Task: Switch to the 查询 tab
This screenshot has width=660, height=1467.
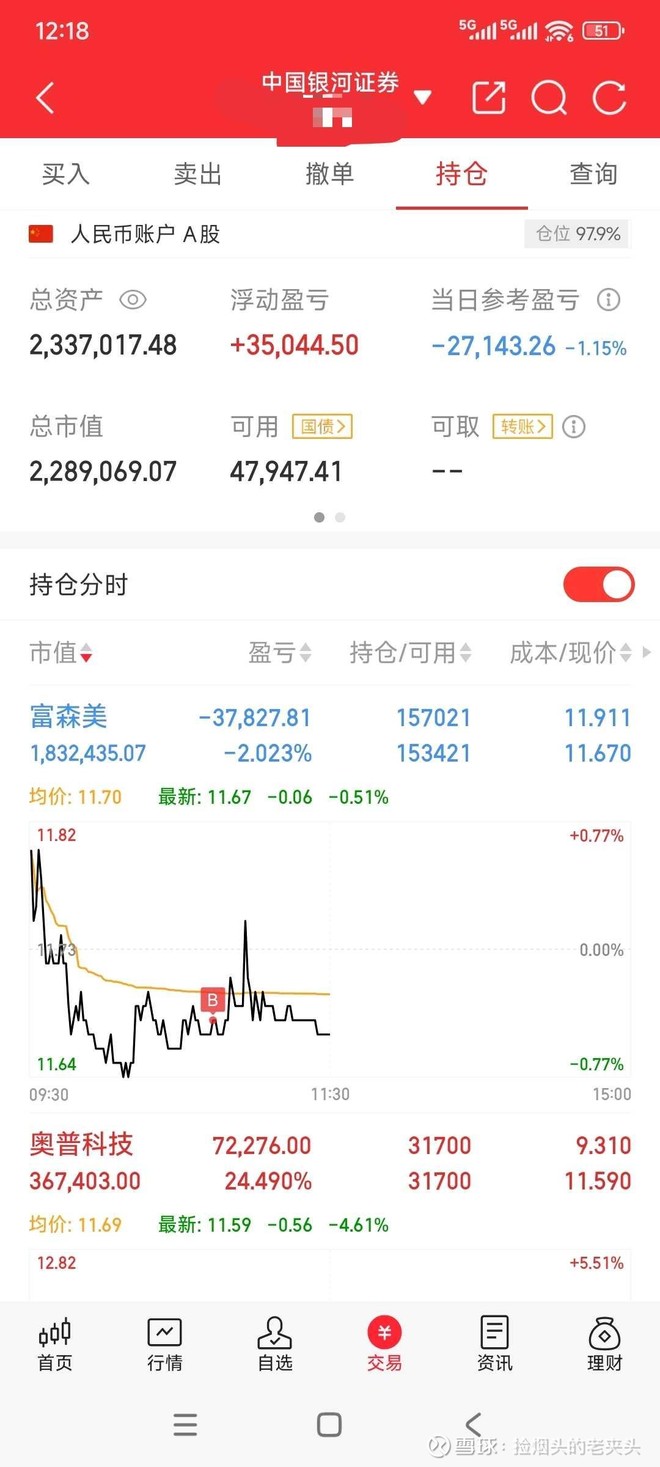Action: (593, 174)
